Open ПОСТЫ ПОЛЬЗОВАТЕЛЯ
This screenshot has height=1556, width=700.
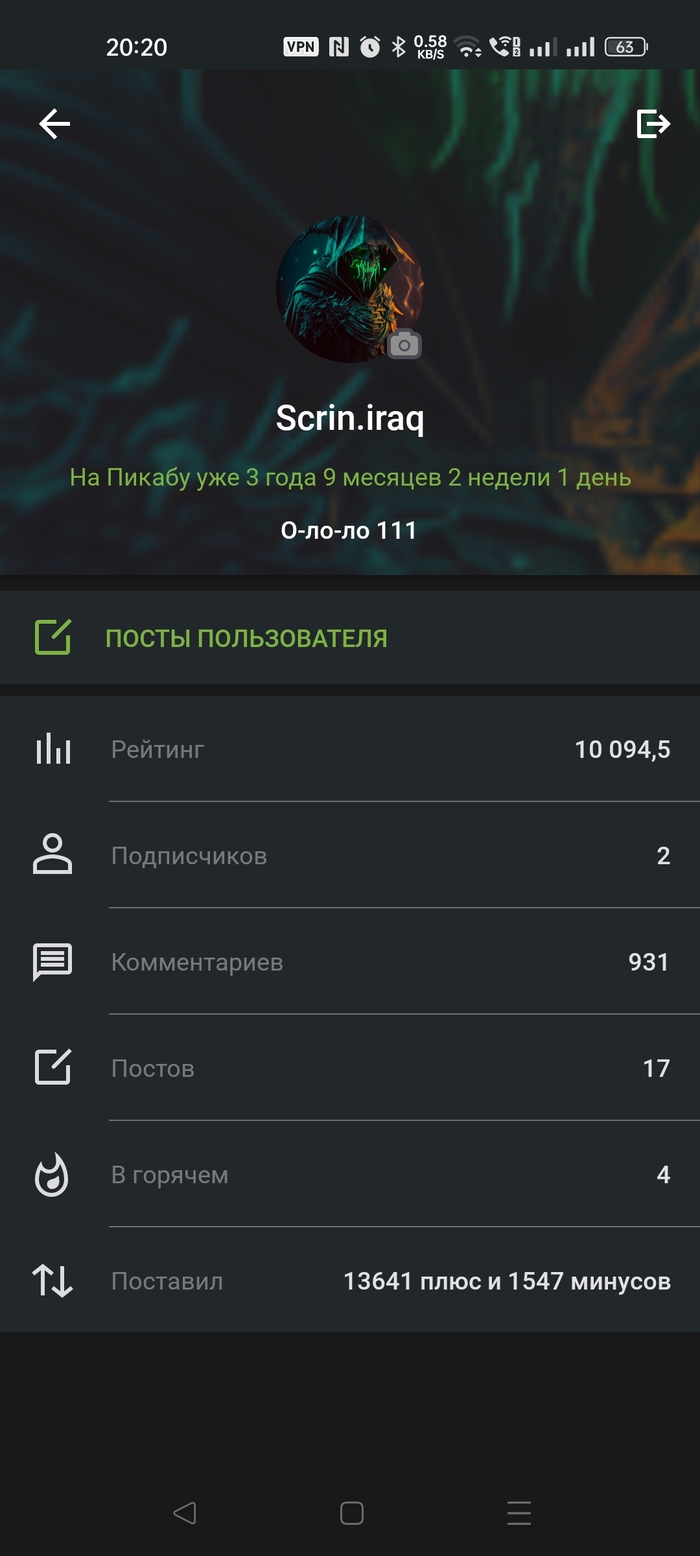coord(246,638)
